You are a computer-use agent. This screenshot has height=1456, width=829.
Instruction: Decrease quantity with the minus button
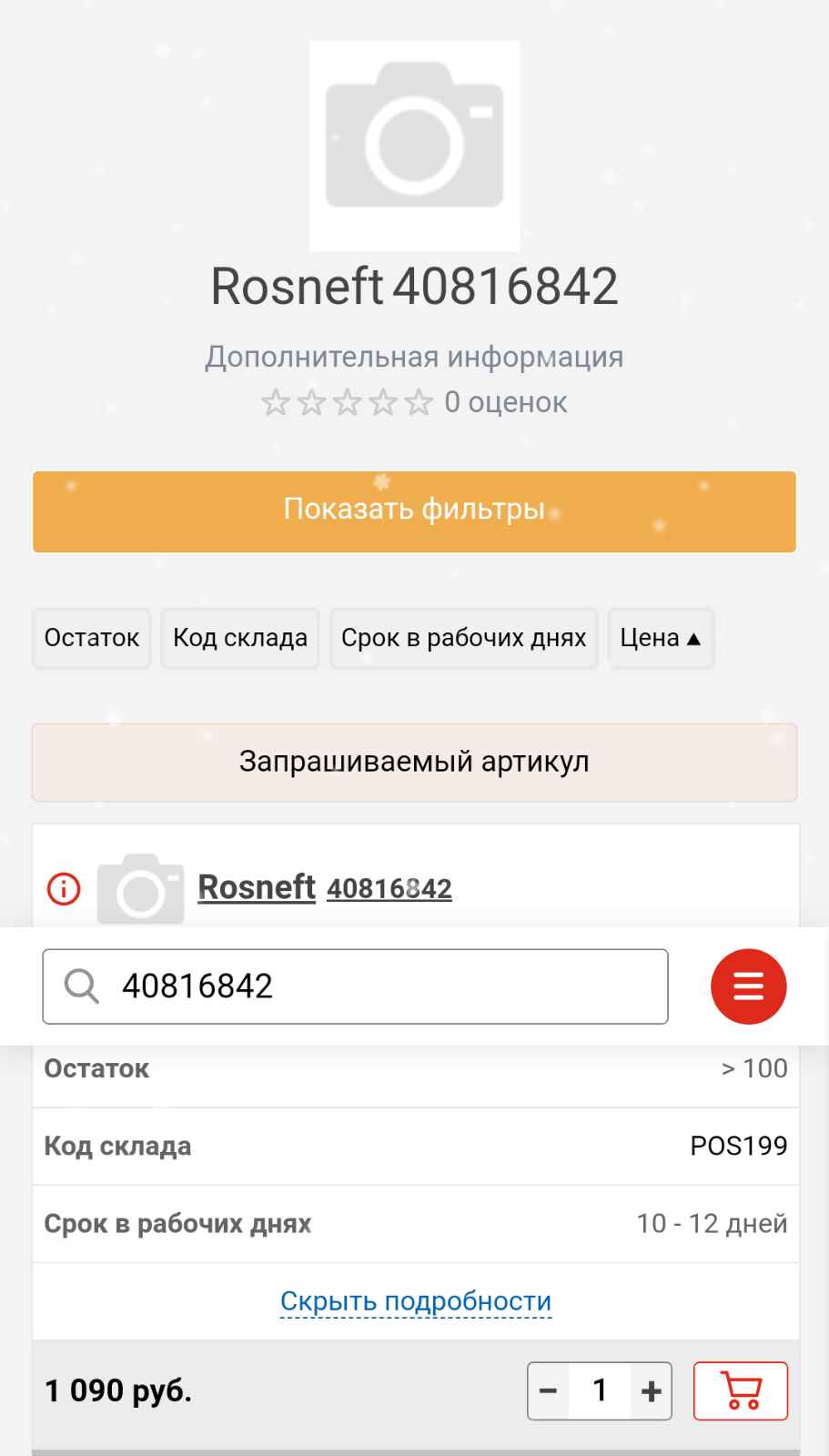coord(549,1390)
